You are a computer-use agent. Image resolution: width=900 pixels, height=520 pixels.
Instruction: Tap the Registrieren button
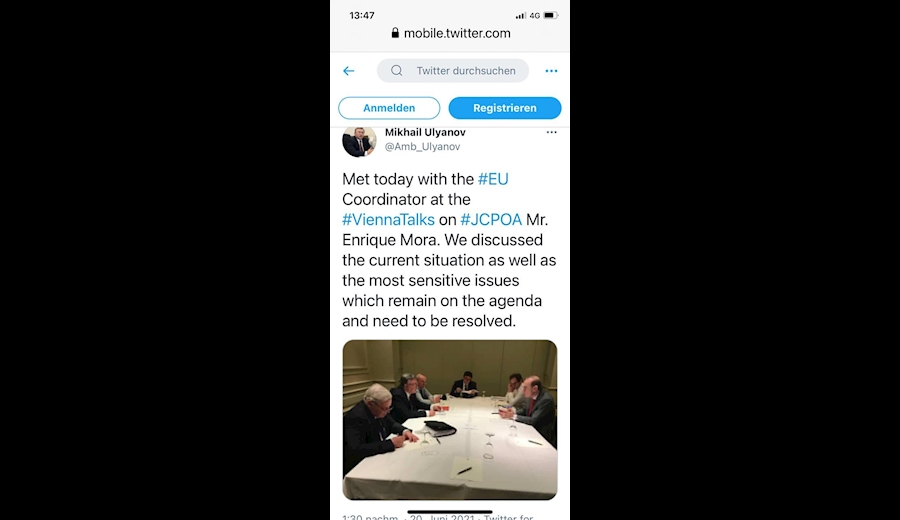(505, 108)
